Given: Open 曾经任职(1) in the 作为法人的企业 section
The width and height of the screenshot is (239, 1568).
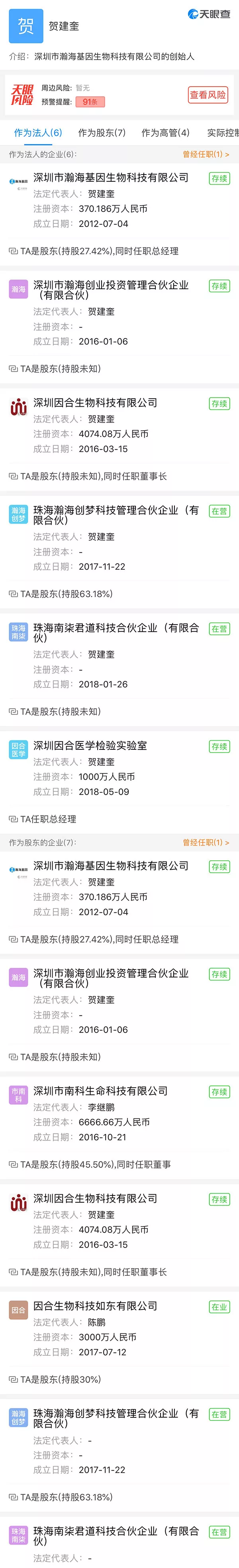Looking at the screenshot, I should tap(206, 155).
